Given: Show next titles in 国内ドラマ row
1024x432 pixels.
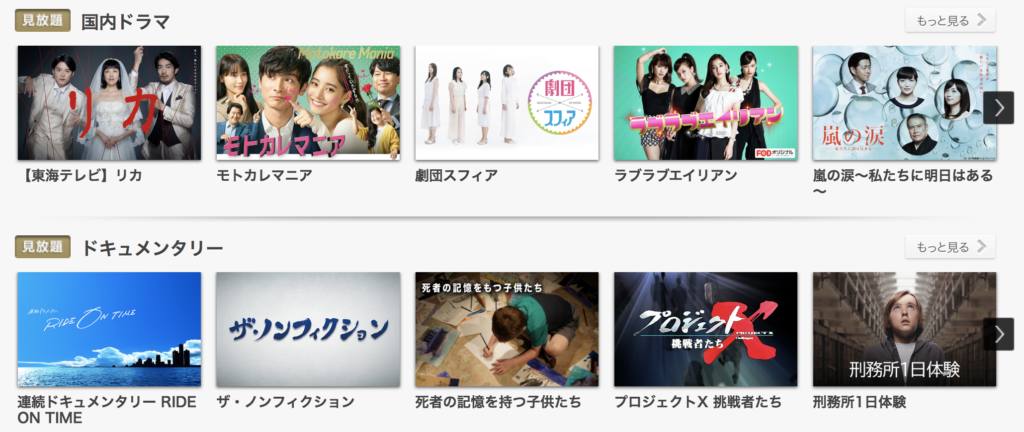Looking at the screenshot, I should [x=998, y=107].
